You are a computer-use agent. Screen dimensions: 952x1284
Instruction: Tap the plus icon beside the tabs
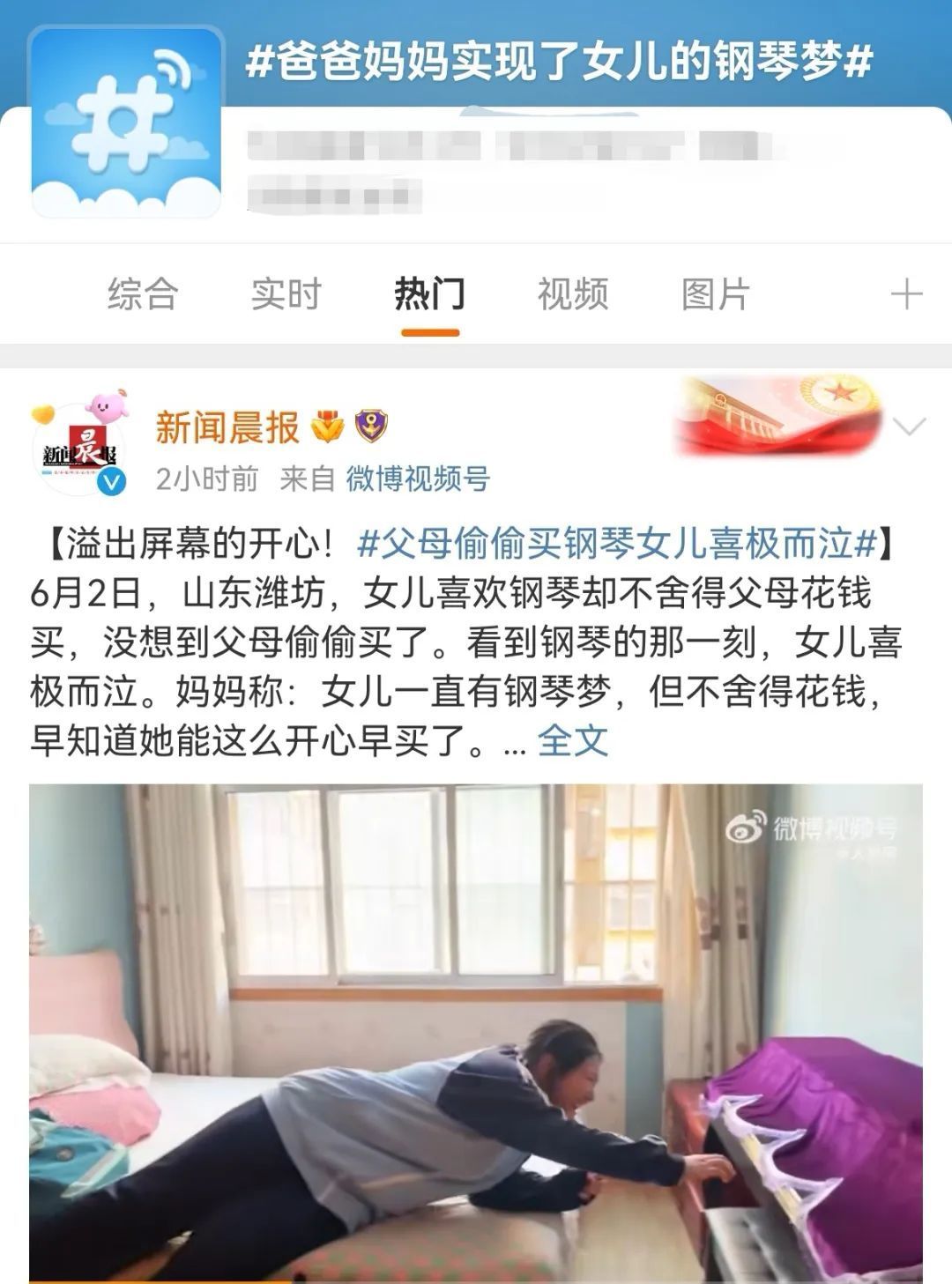(906, 294)
